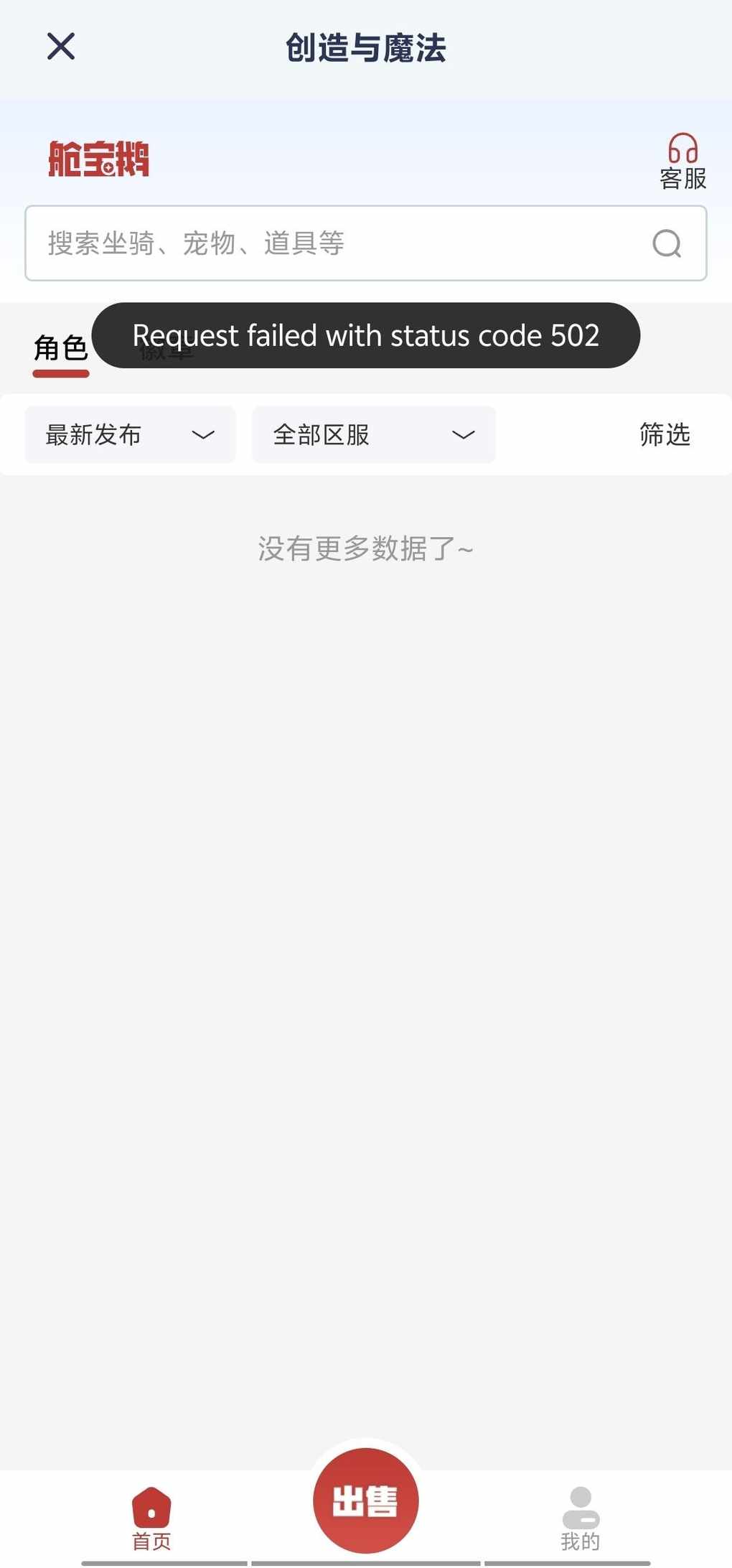This screenshot has width=732, height=1568.
Task: Contact 客服 customer service
Action: (x=682, y=162)
